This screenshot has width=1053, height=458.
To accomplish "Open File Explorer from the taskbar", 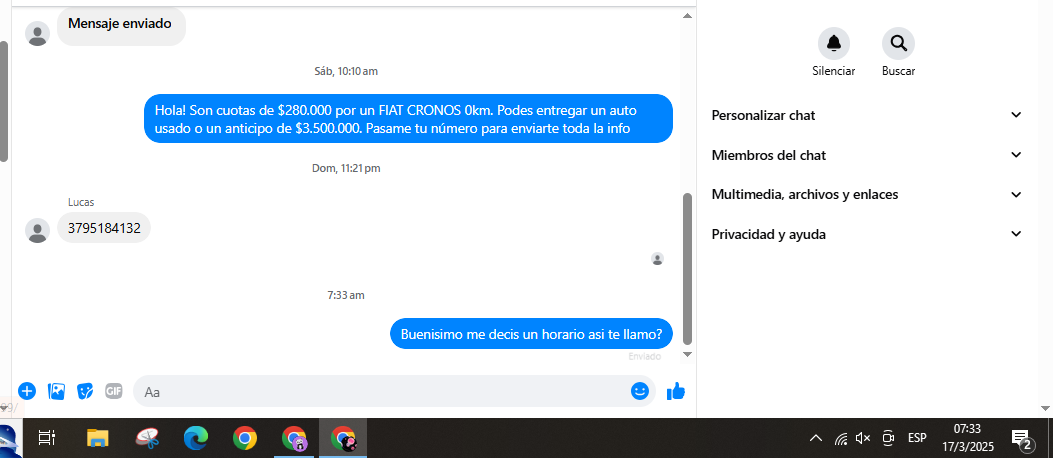I will (x=97, y=438).
